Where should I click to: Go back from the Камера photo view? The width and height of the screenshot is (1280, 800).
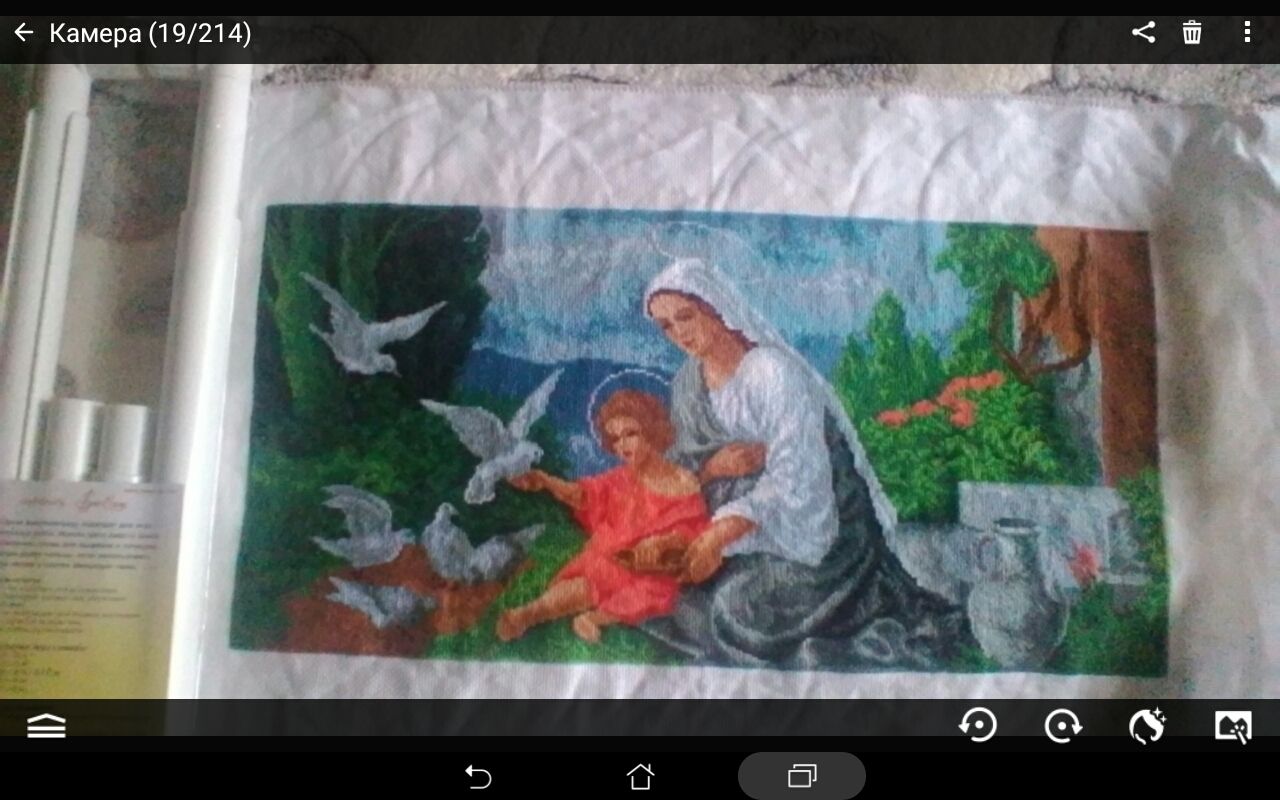[24, 33]
